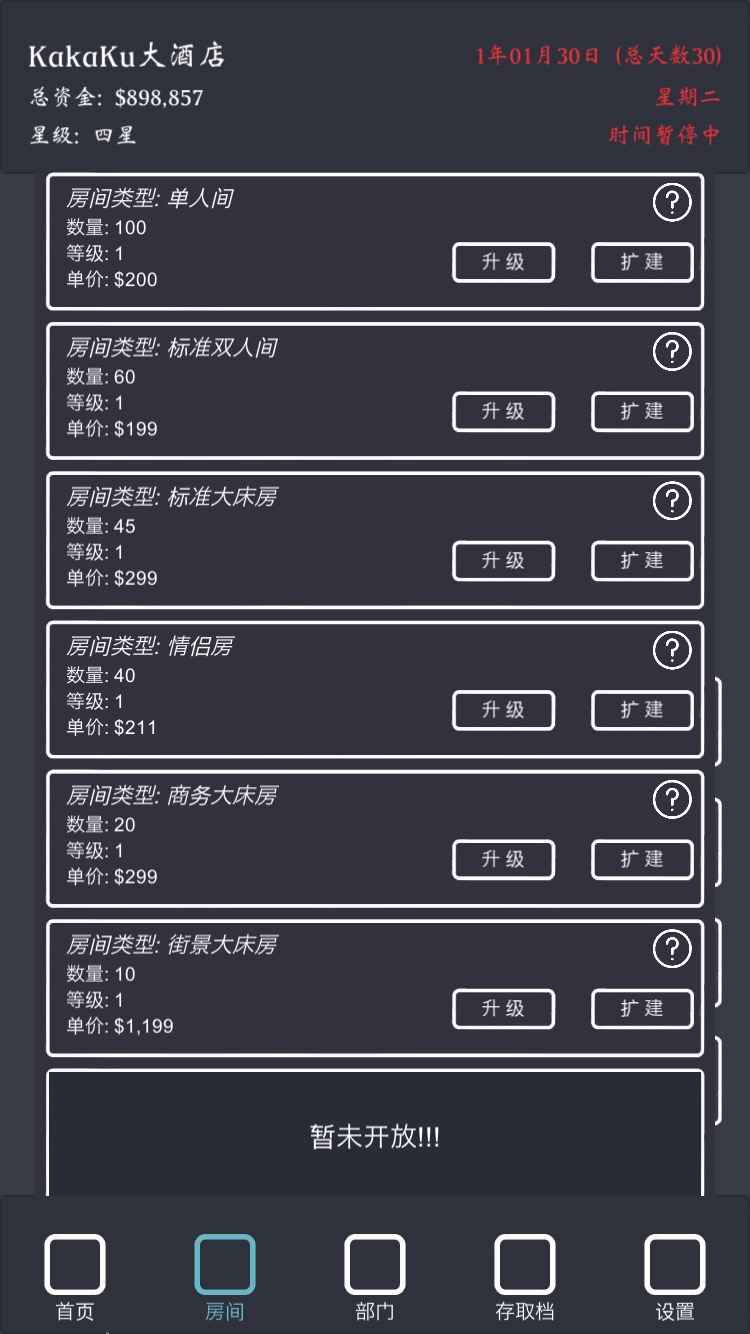
Task: Expand the 标准双人间 room count
Action: [642, 411]
